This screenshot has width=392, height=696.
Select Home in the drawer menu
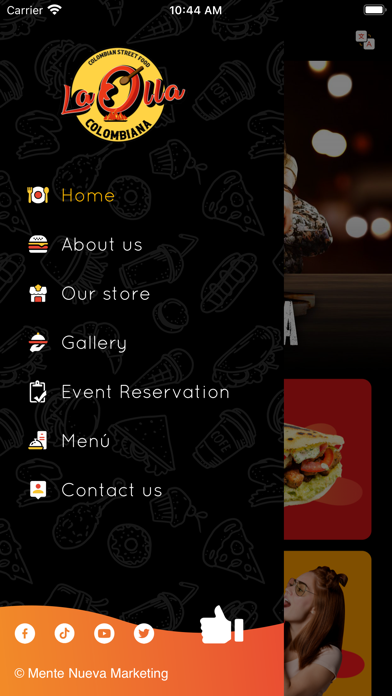71,196
